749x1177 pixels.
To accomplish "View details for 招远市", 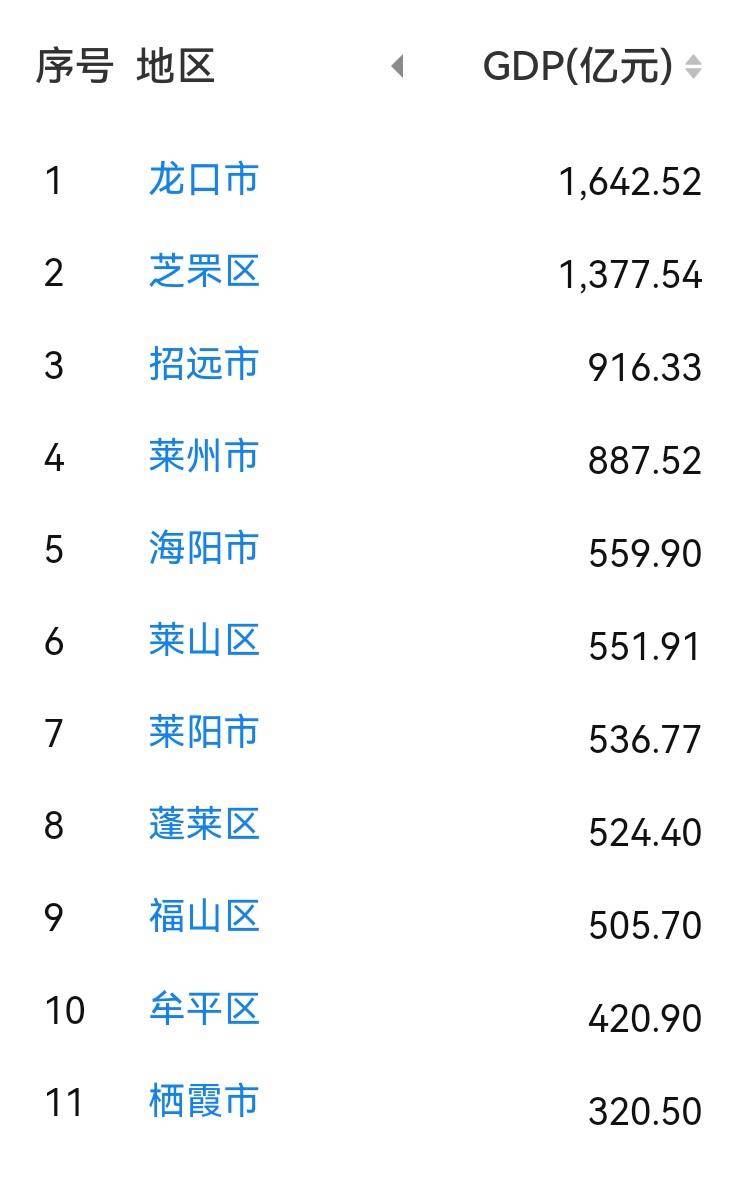I will click(x=204, y=364).
